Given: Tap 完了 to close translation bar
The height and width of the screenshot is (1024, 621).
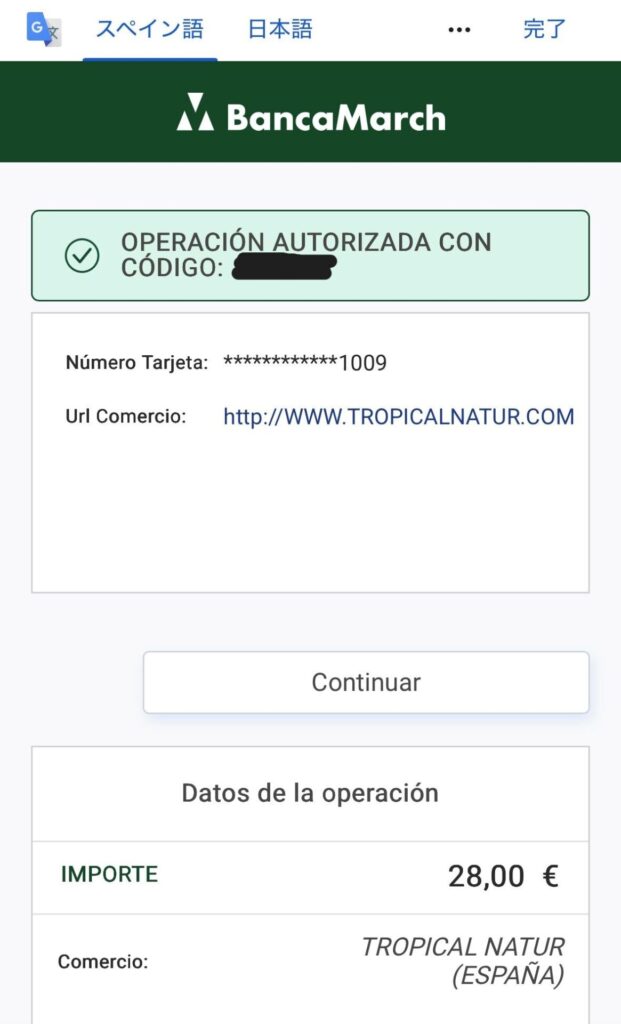Looking at the screenshot, I should point(545,29).
